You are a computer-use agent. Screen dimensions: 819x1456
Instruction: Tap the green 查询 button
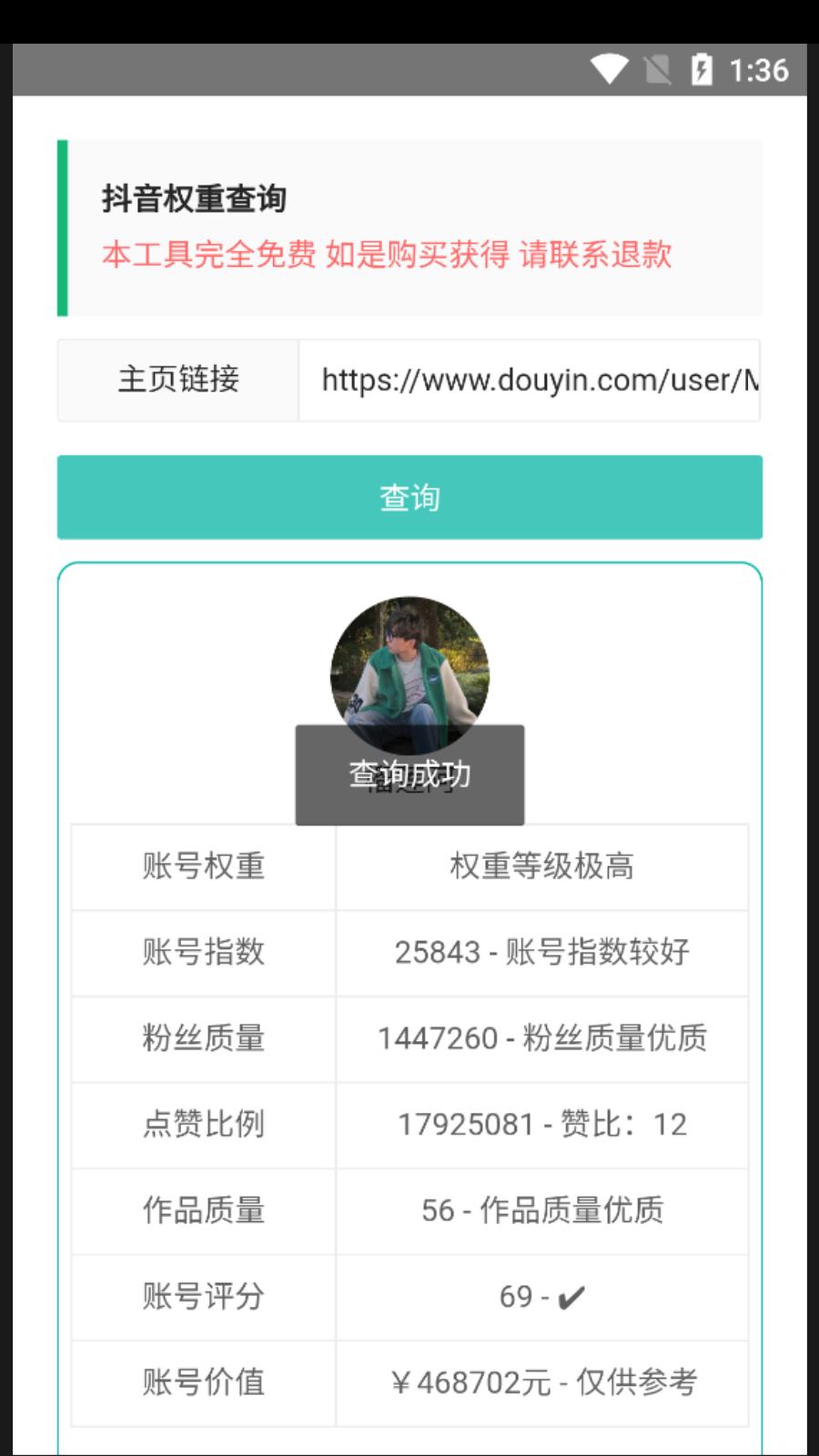pos(409,497)
